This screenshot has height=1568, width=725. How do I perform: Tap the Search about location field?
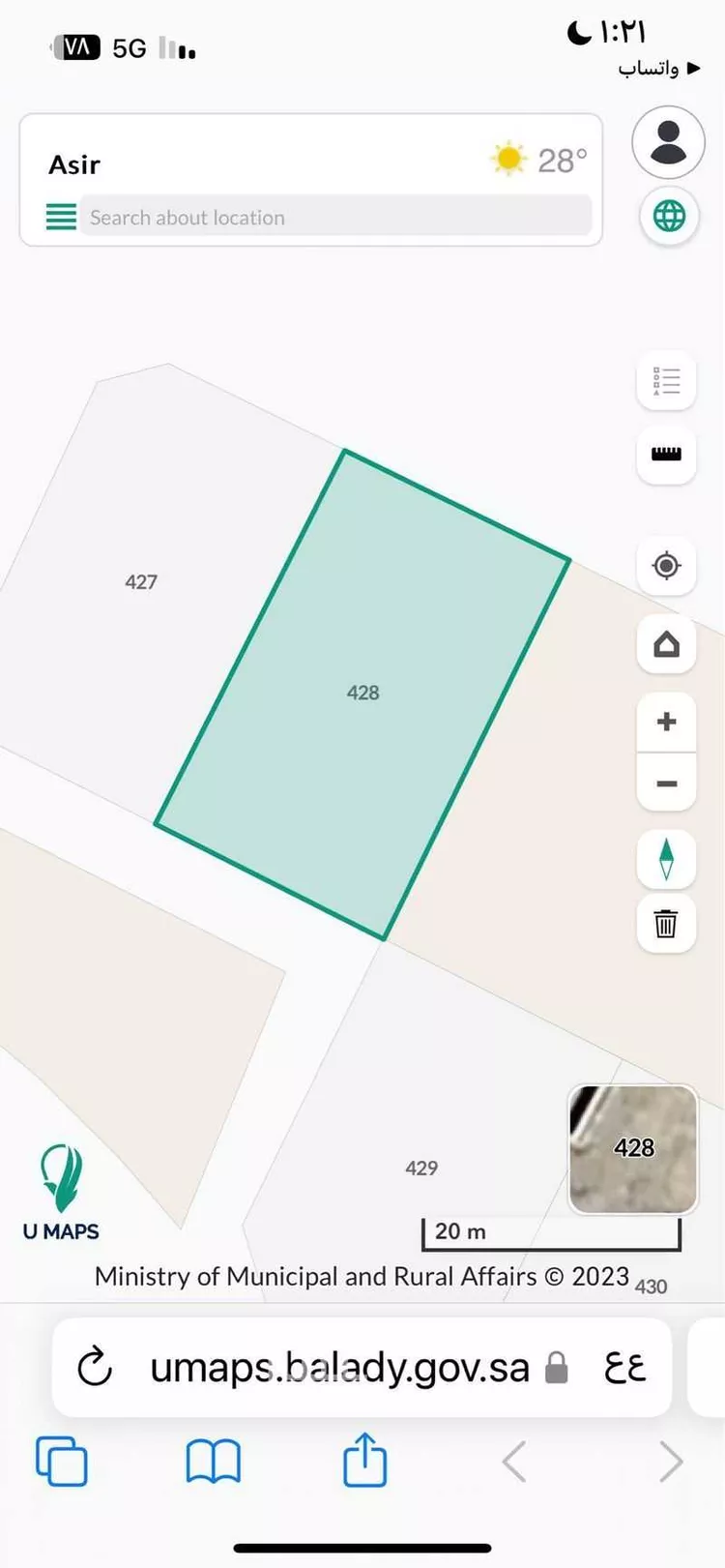(x=333, y=217)
